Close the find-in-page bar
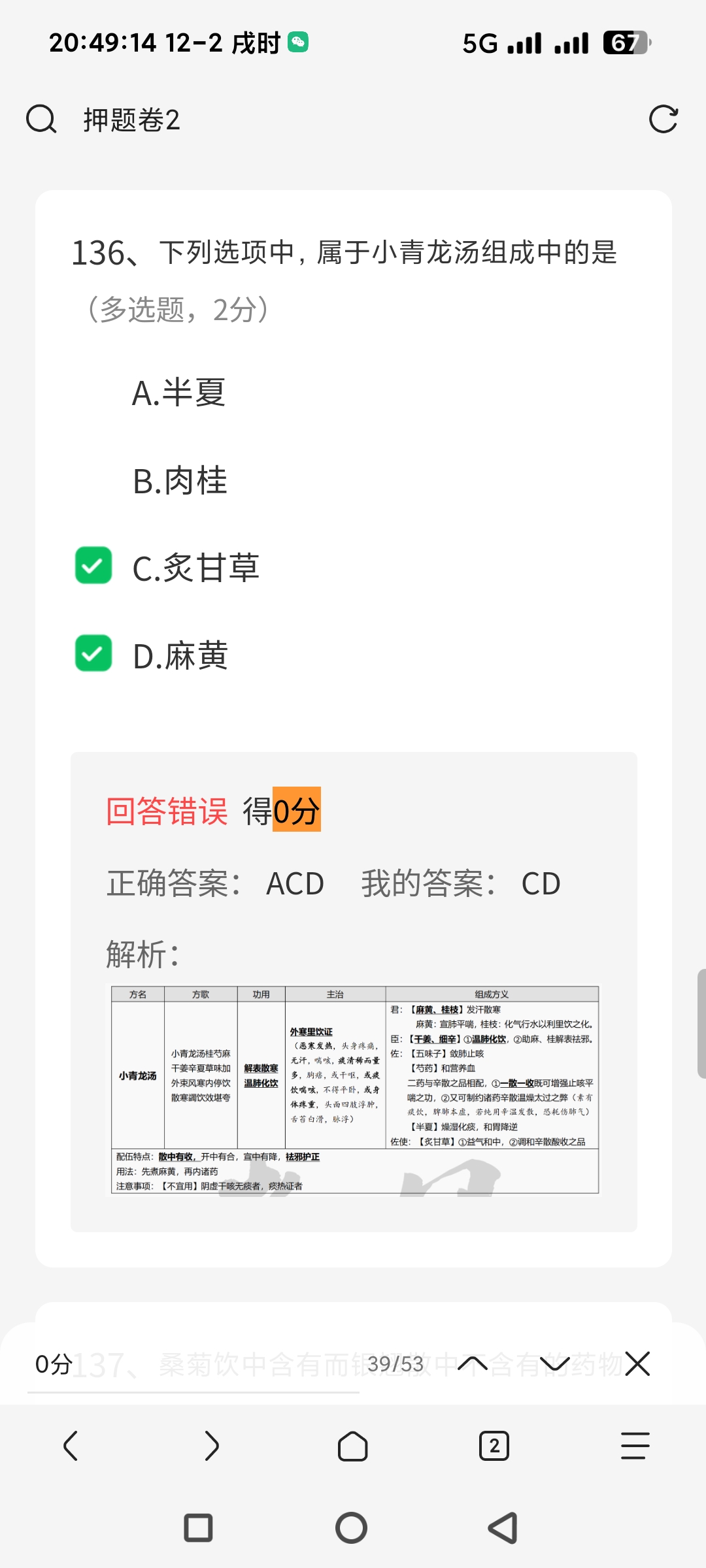 point(637,1364)
